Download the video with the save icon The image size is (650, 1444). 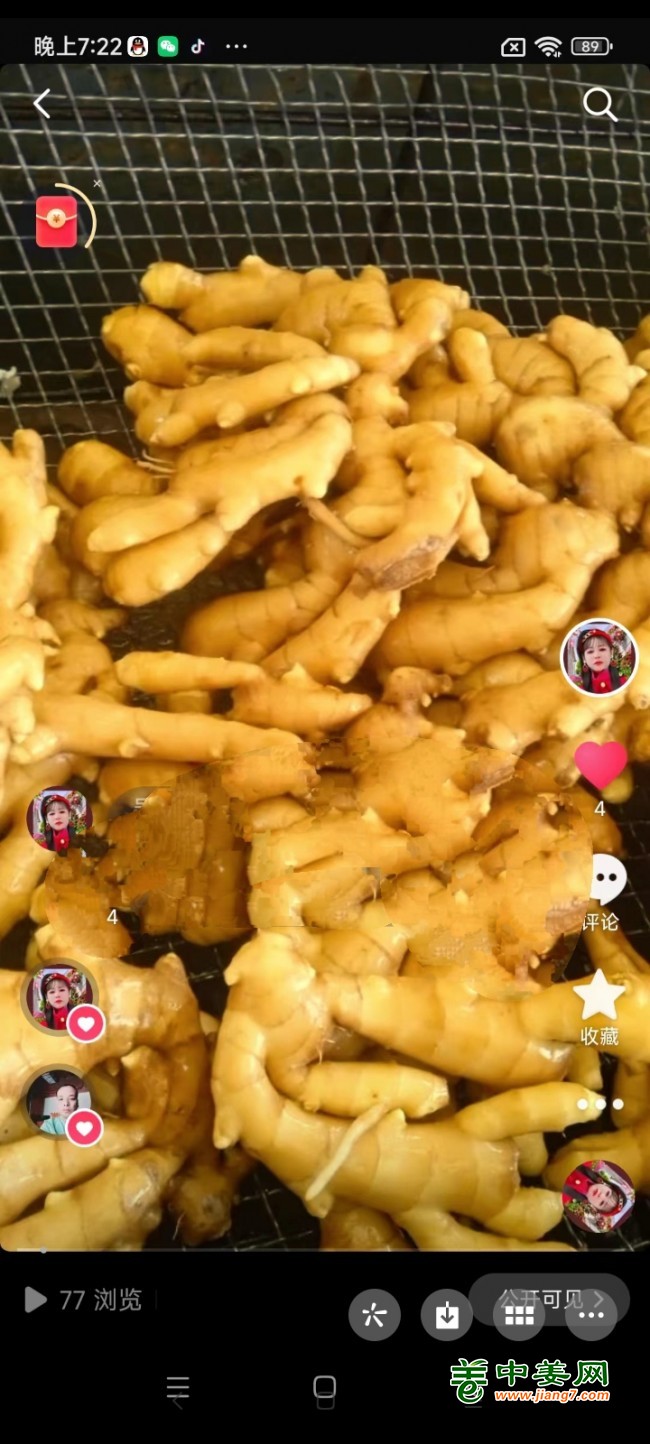pyautogui.click(x=446, y=1315)
